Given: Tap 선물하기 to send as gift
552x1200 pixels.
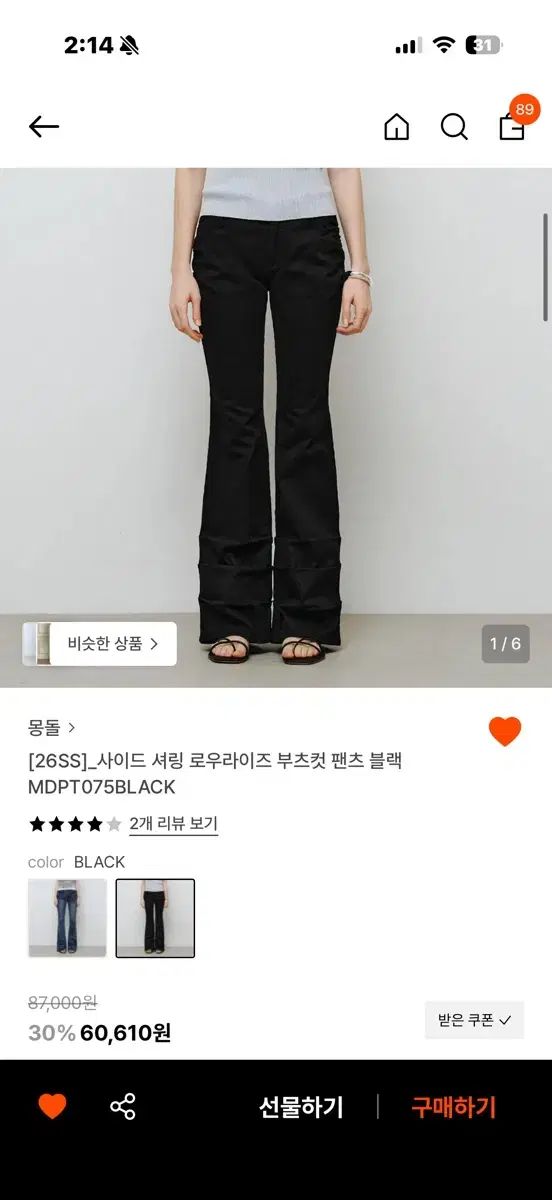Looking at the screenshot, I should coord(301,1107).
